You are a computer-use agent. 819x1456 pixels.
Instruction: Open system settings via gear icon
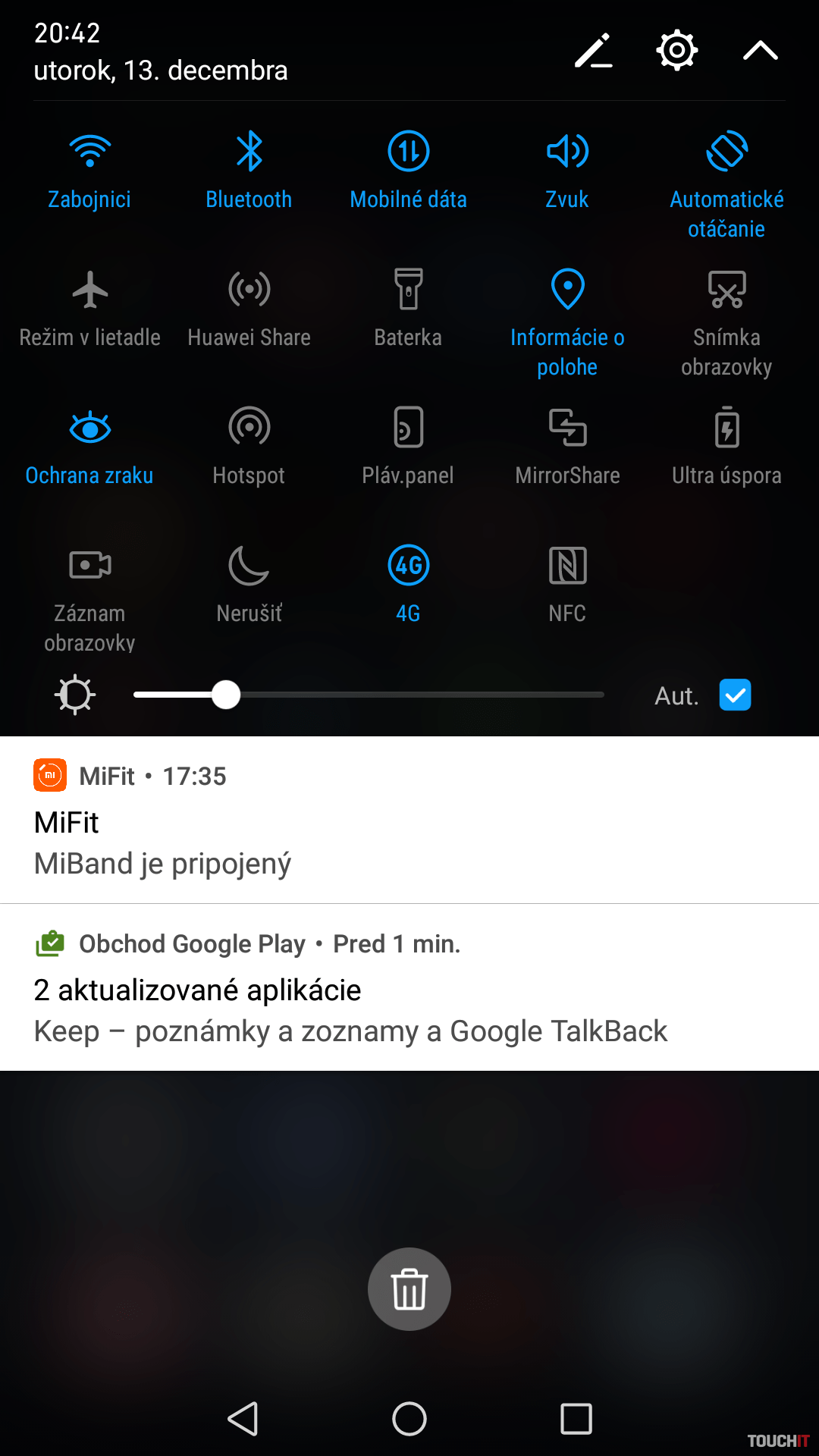point(676,51)
